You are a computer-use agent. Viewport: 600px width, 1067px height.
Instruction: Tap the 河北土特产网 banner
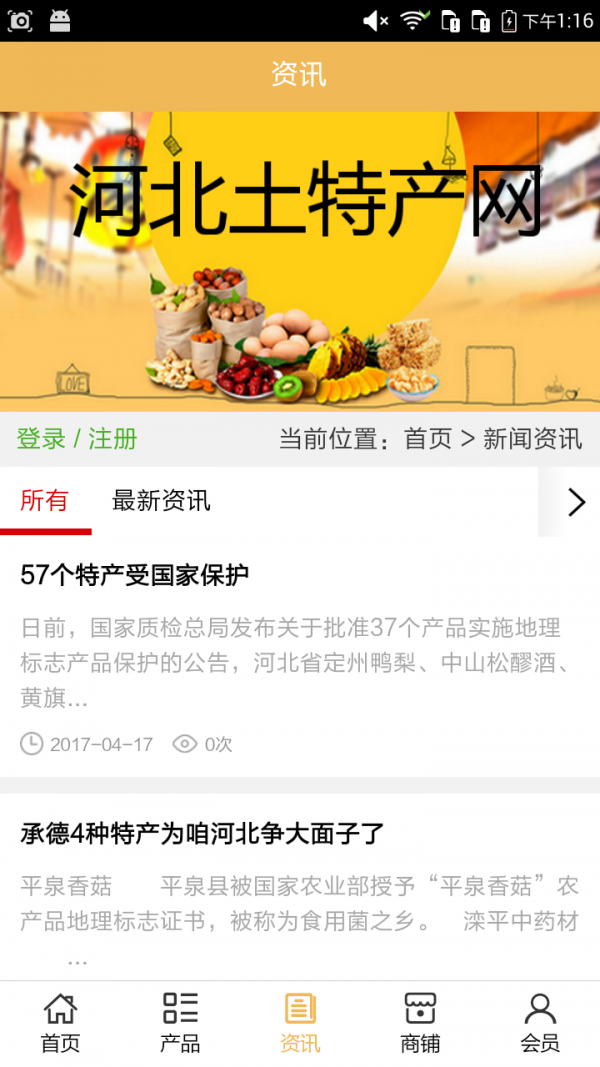point(300,260)
